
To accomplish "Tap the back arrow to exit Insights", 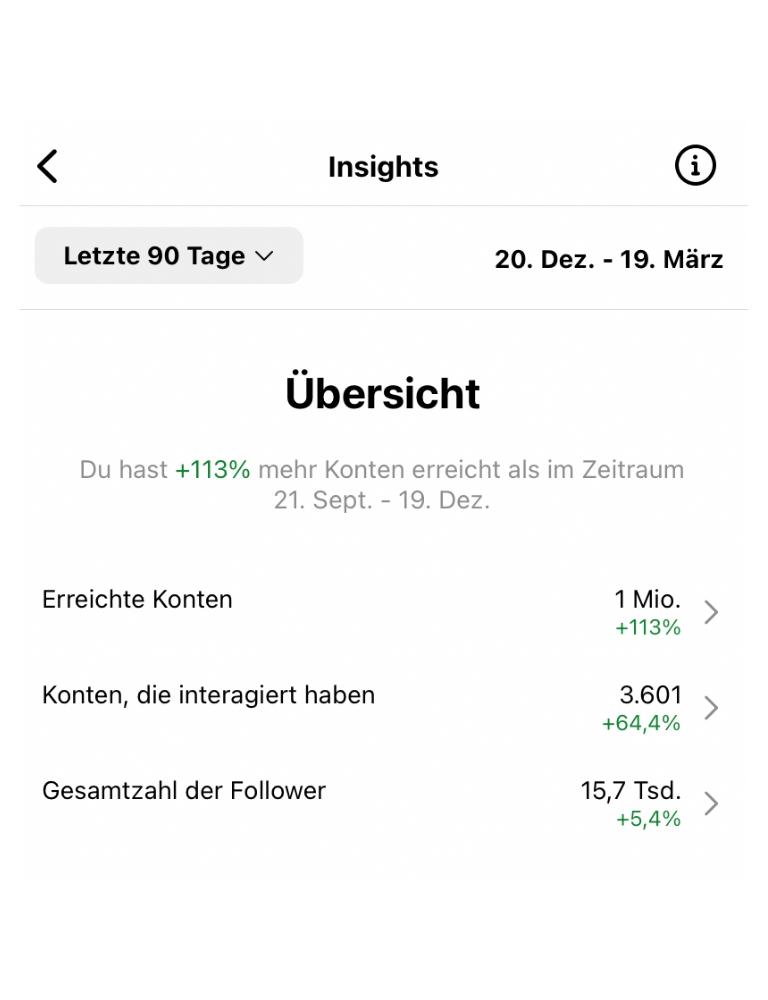I will click(x=46, y=166).
